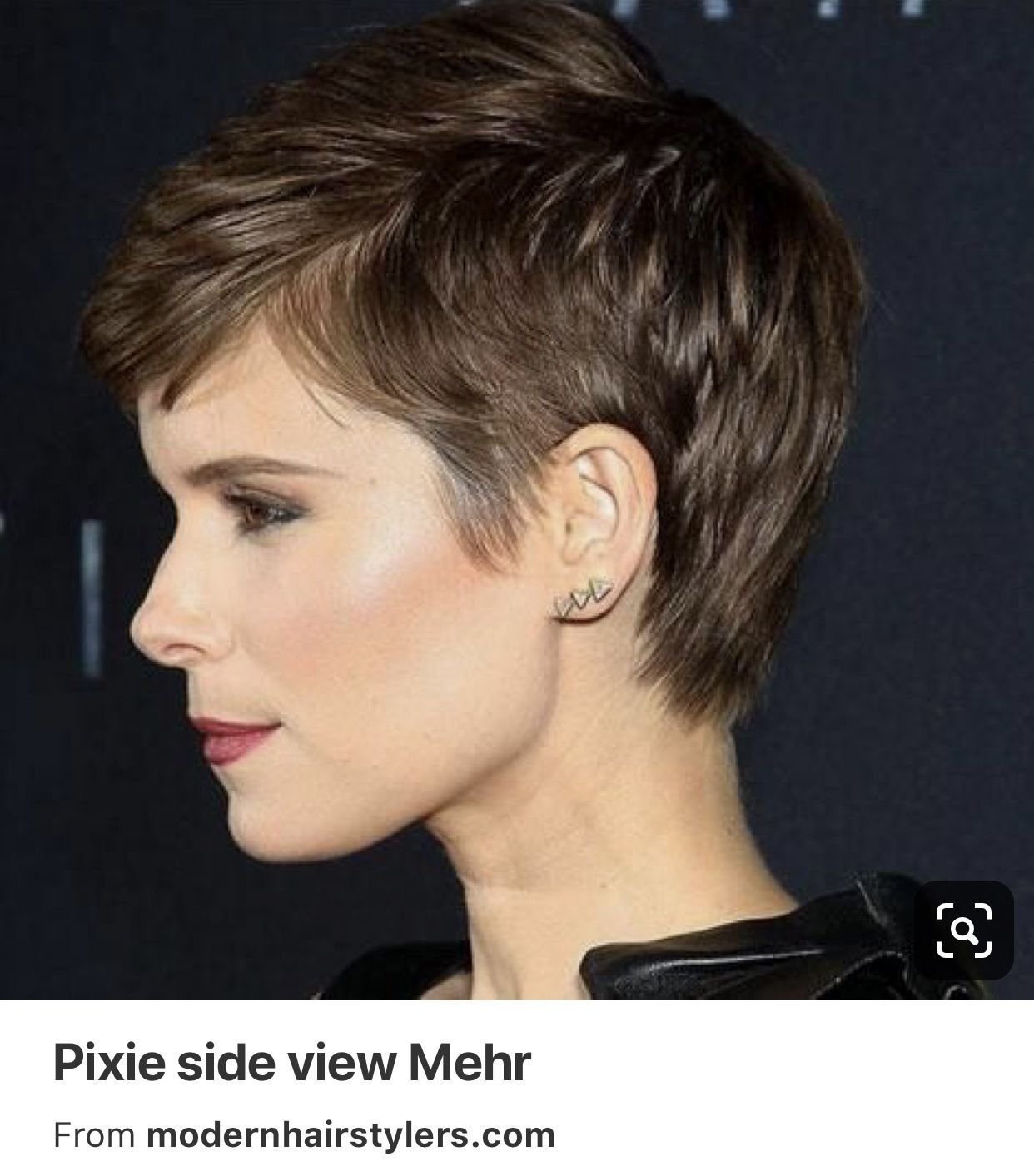Open the visual search lens icon
Image resolution: width=1034 pixels, height=1176 pixels.
coord(963,930)
